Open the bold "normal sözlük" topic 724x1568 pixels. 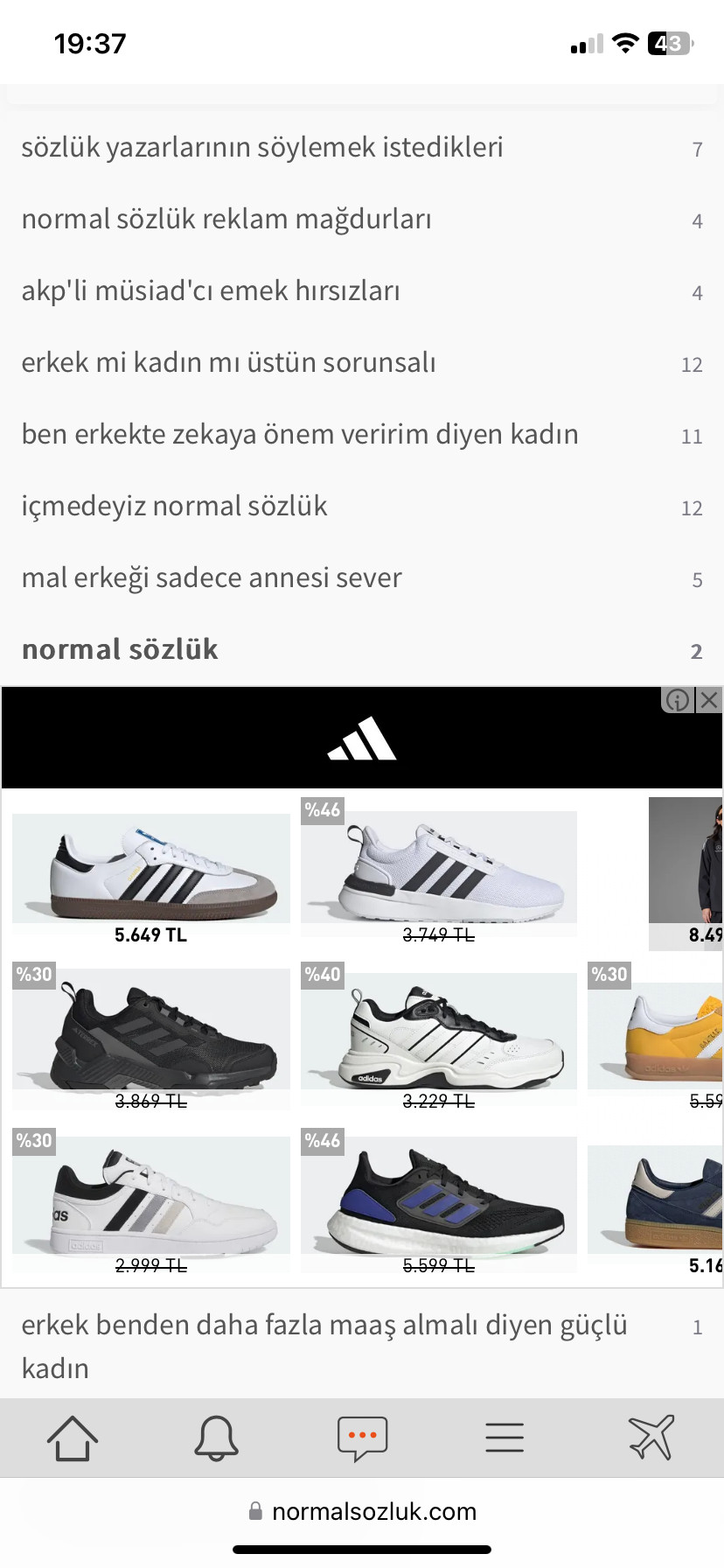(120, 650)
